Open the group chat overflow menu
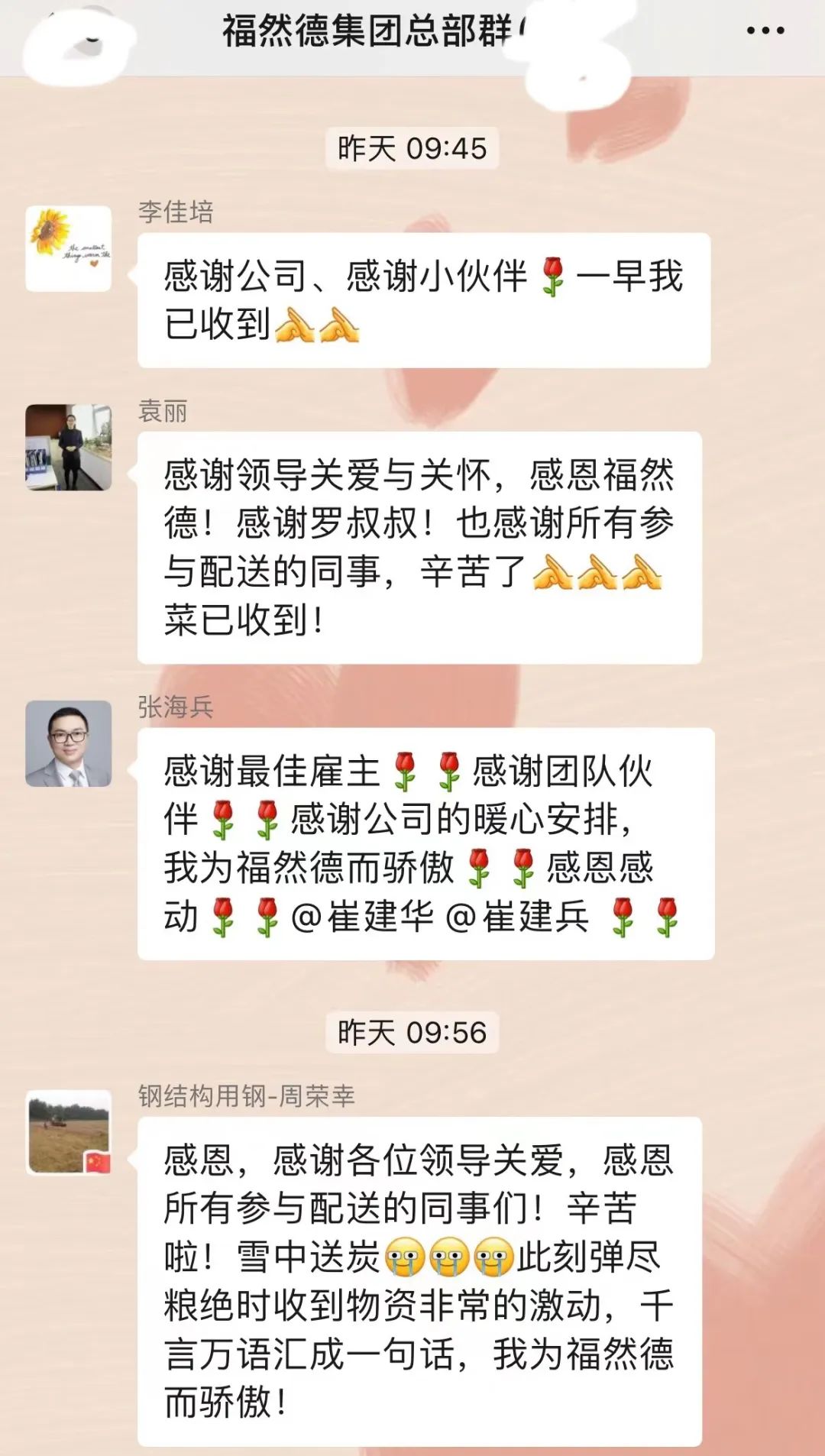The width and height of the screenshot is (825, 1456). pos(765,31)
